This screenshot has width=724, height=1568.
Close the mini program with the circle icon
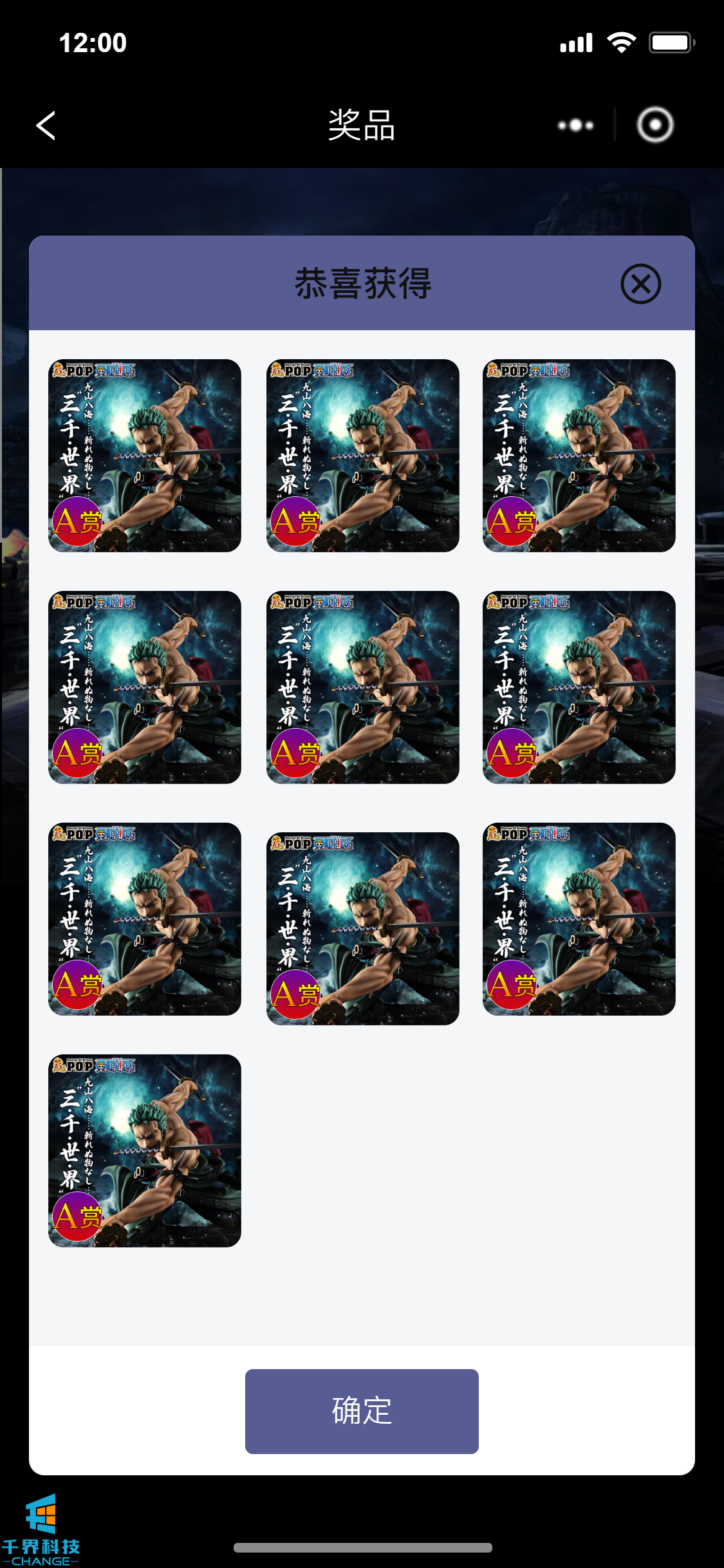(x=655, y=125)
